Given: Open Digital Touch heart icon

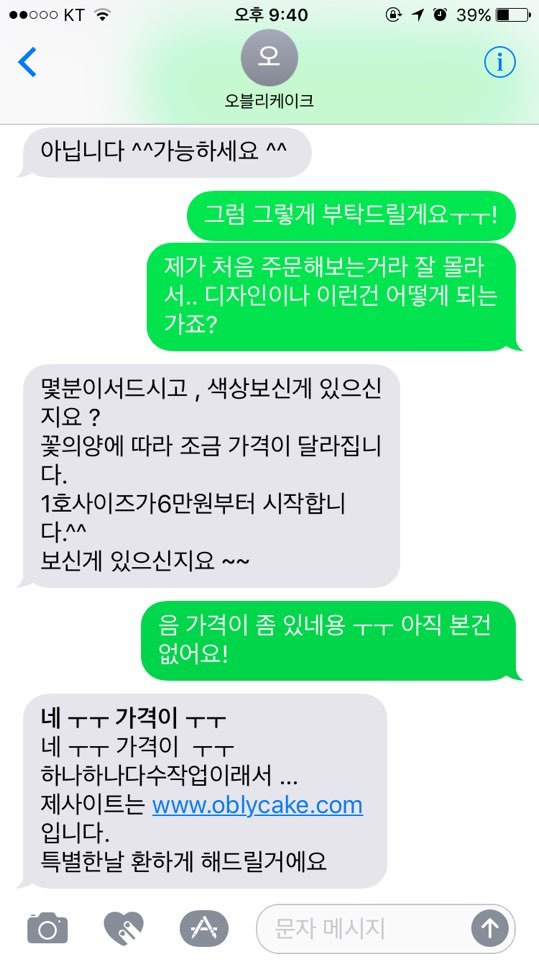Looking at the screenshot, I should (x=124, y=928).
